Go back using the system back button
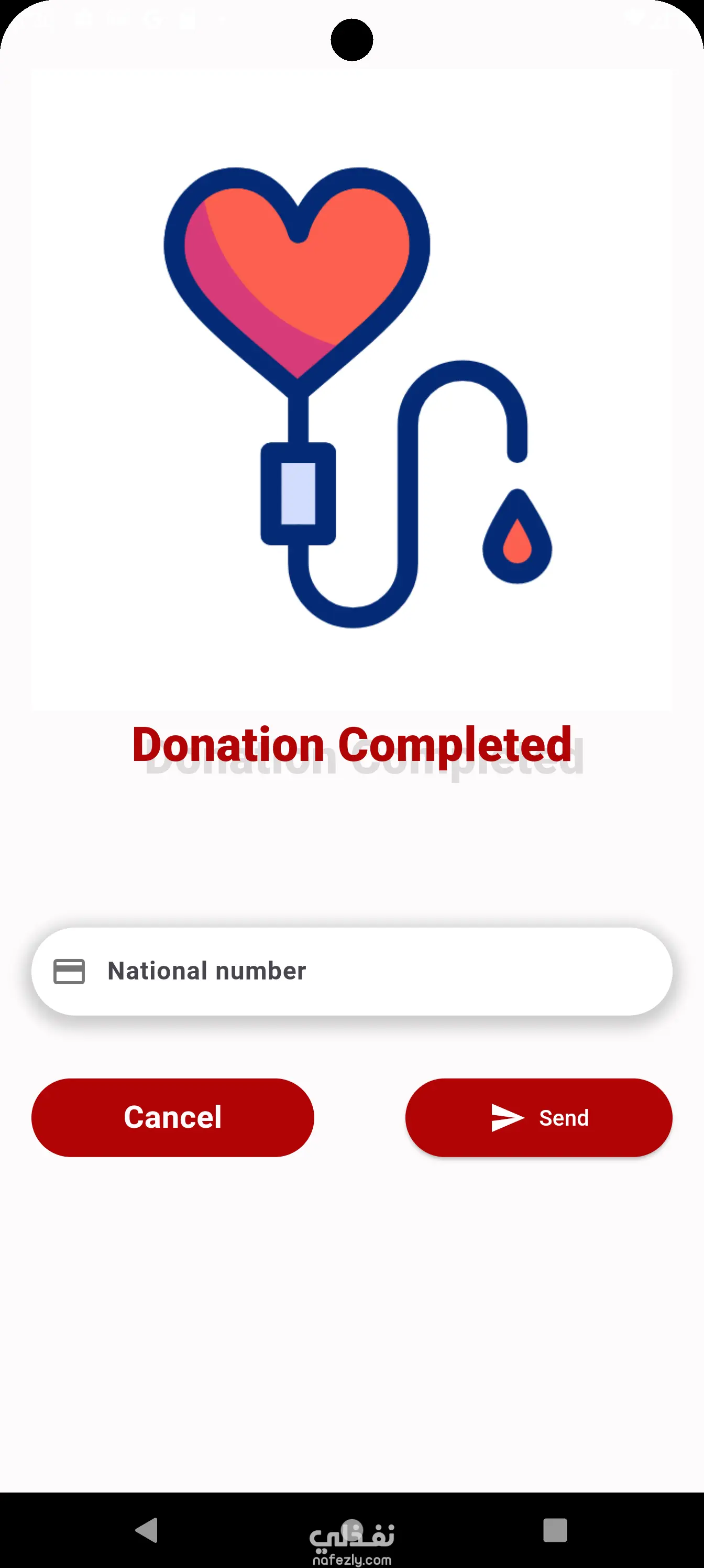 pos(147,1529)
